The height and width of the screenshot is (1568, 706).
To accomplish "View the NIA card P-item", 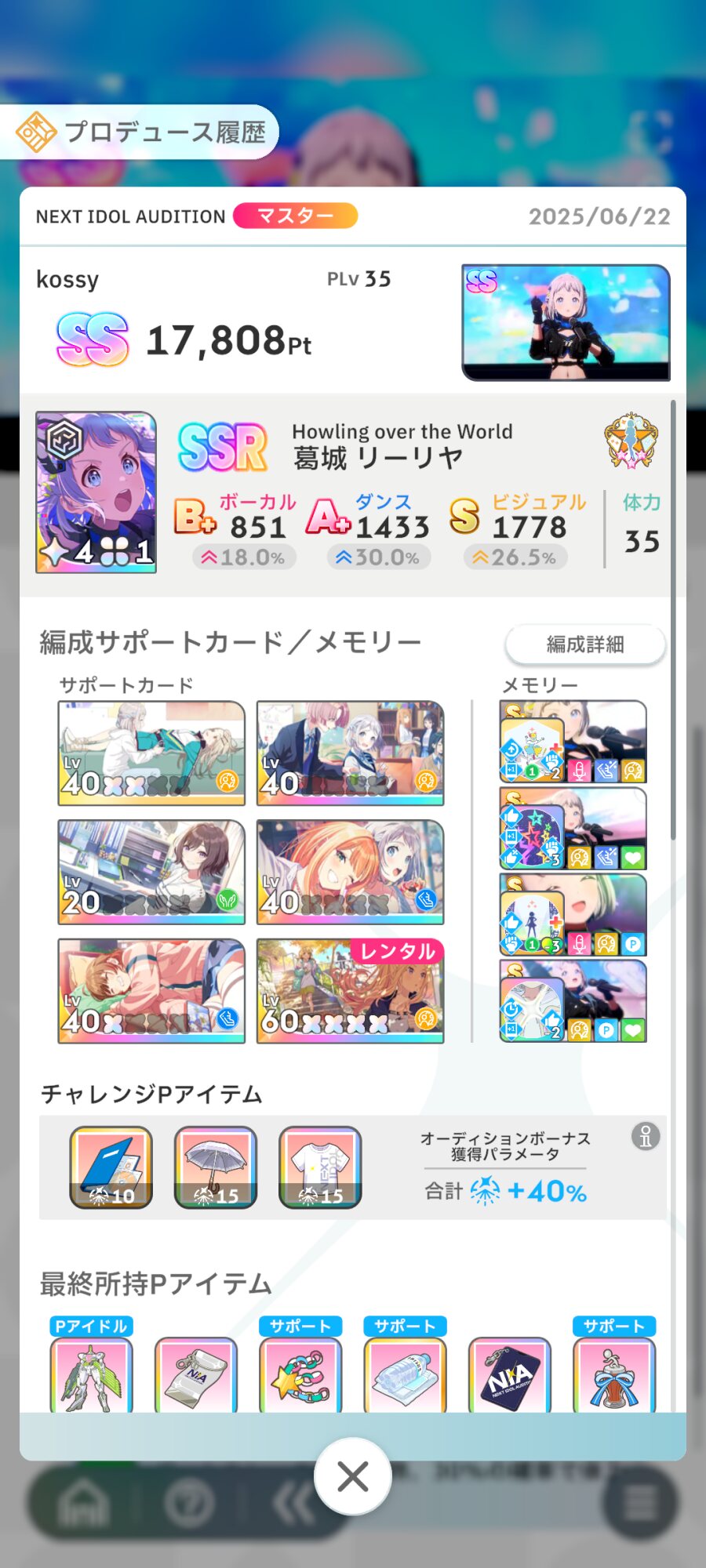I will click(510, 1374).
